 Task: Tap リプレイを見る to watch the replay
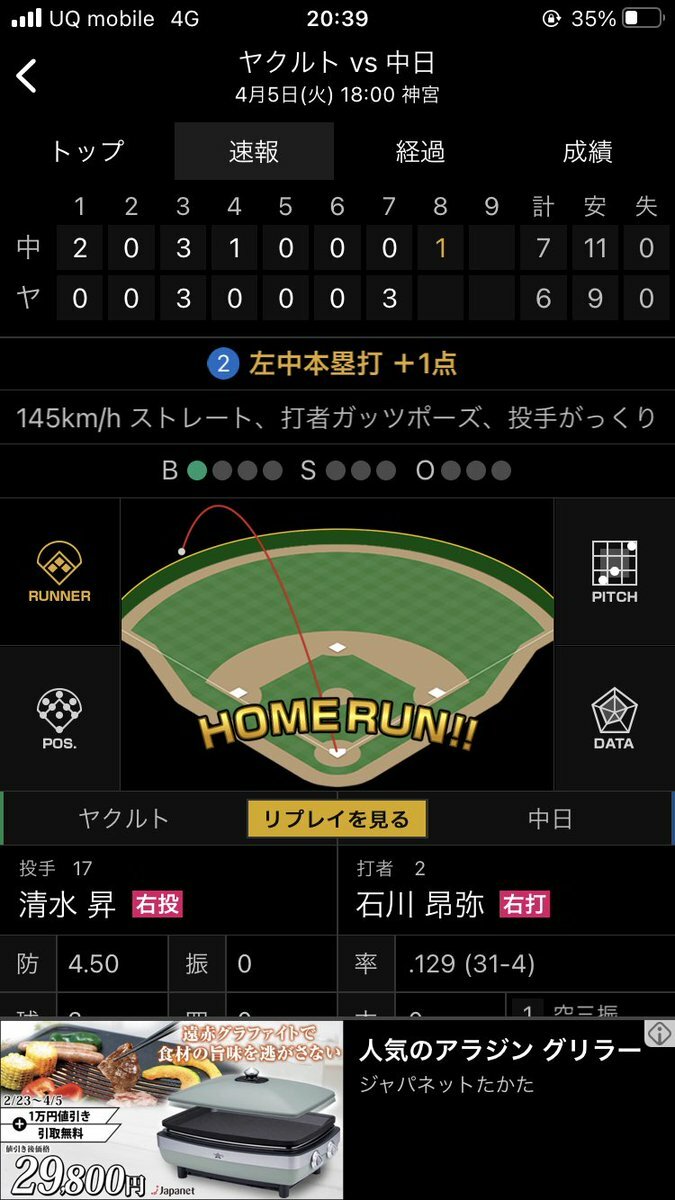337,819
